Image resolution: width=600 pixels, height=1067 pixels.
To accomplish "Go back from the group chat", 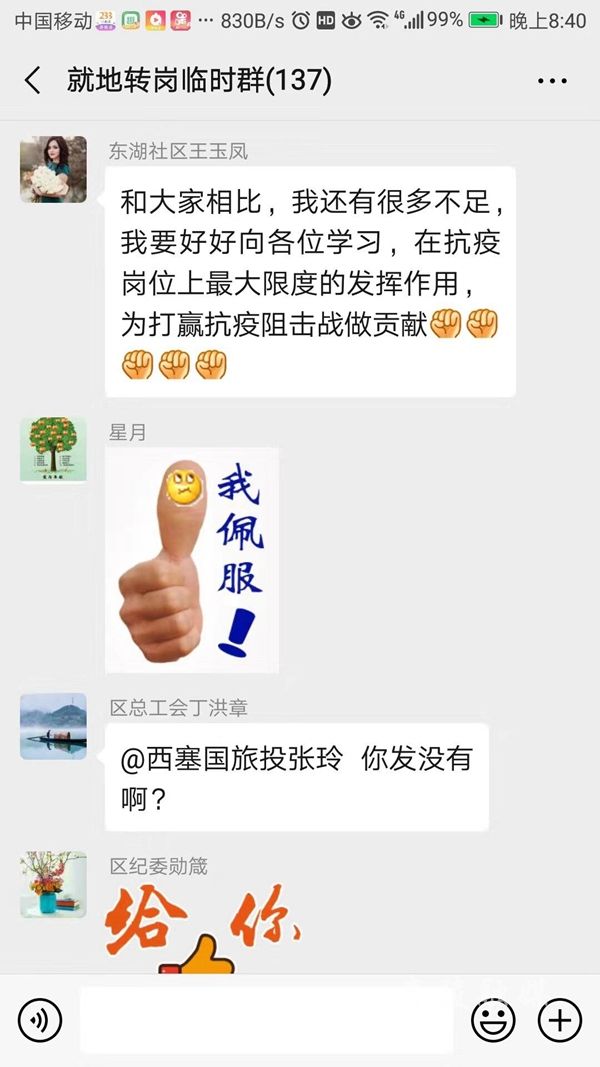I will coord(33,80).
